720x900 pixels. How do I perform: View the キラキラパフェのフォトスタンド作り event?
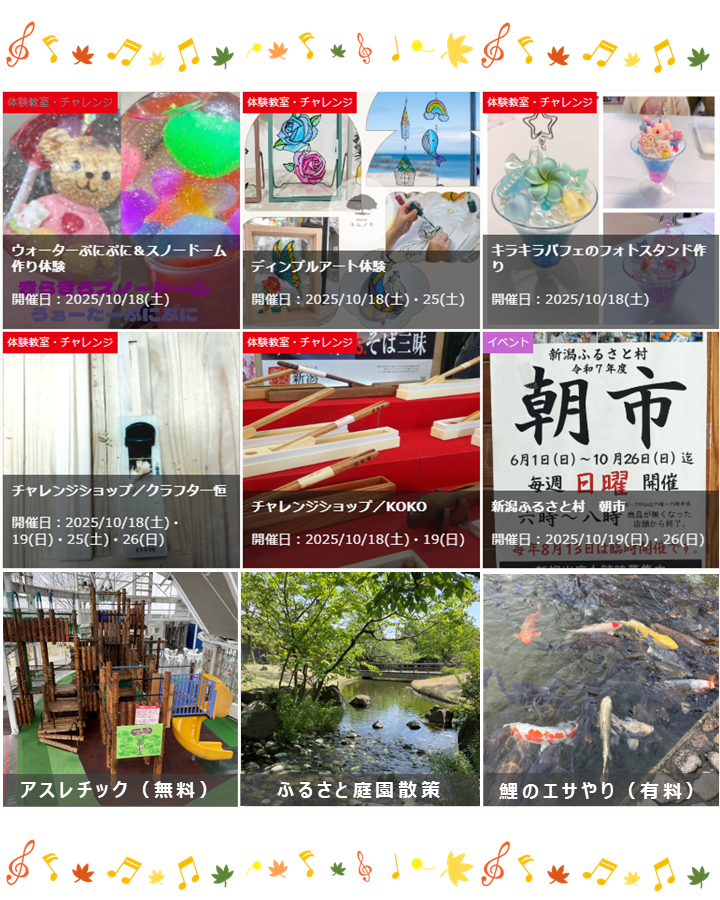[600, 210]
